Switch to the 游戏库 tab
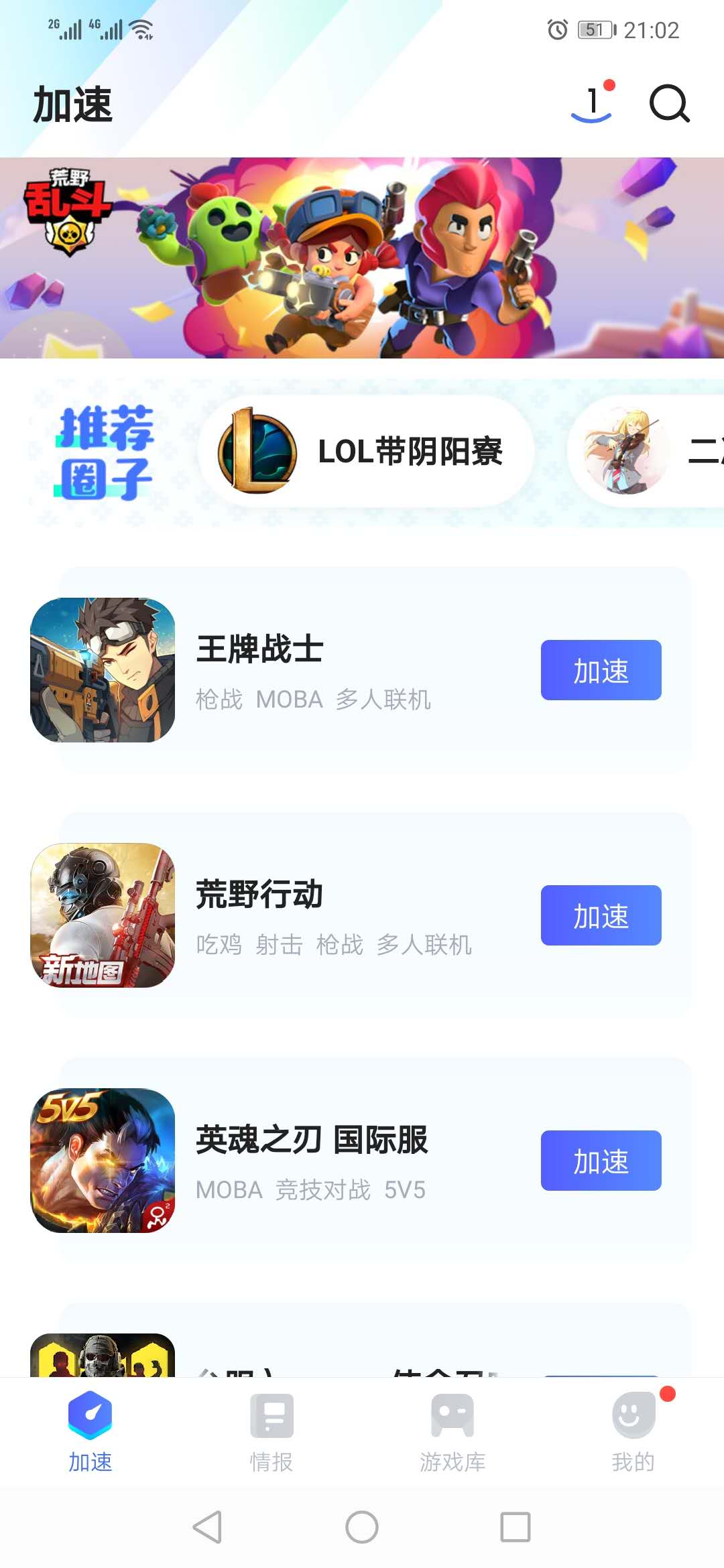Image resolution: width=724 pixels, height=1568 pixels. (452, 1432)
